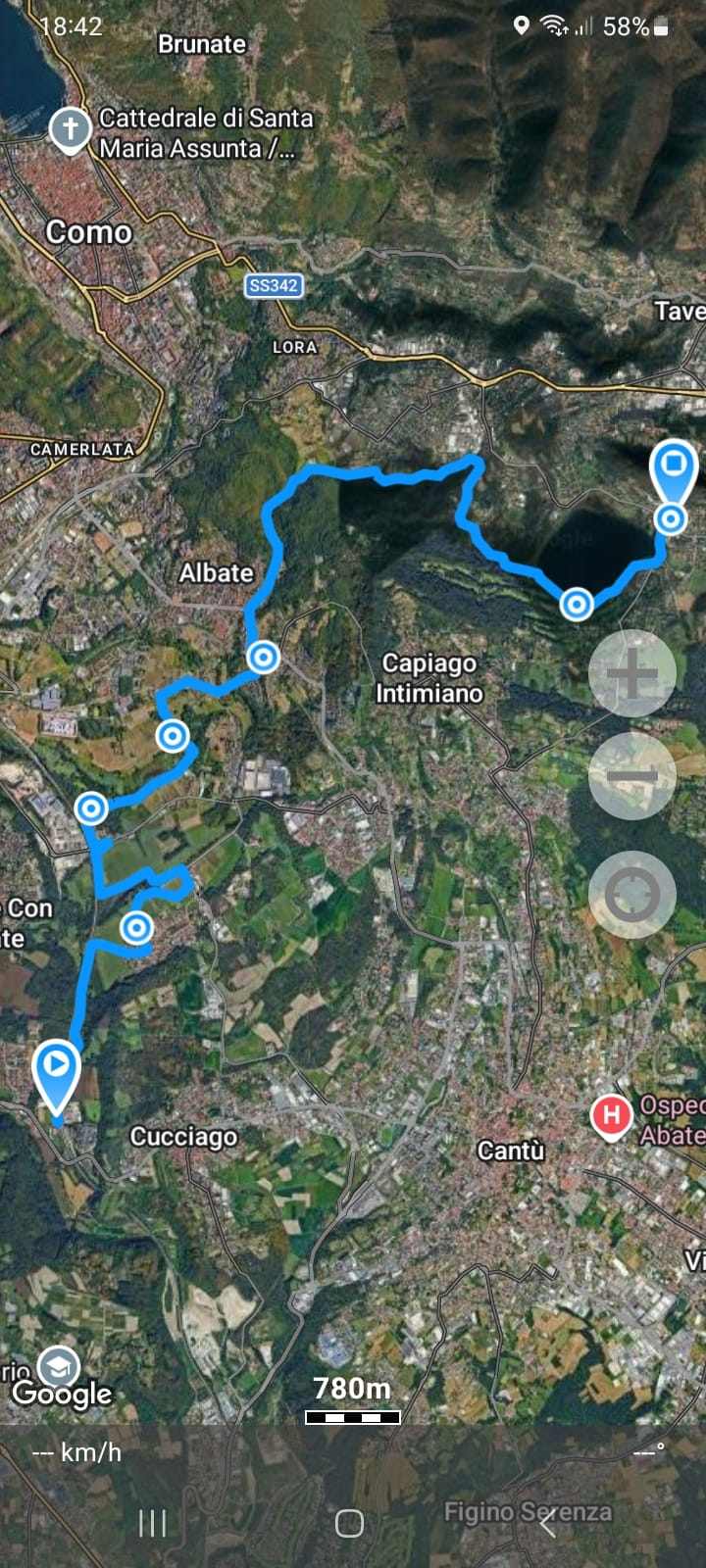This screenshot has width=706, height=1568.
Task: Center map on my location
Action: 632,895
